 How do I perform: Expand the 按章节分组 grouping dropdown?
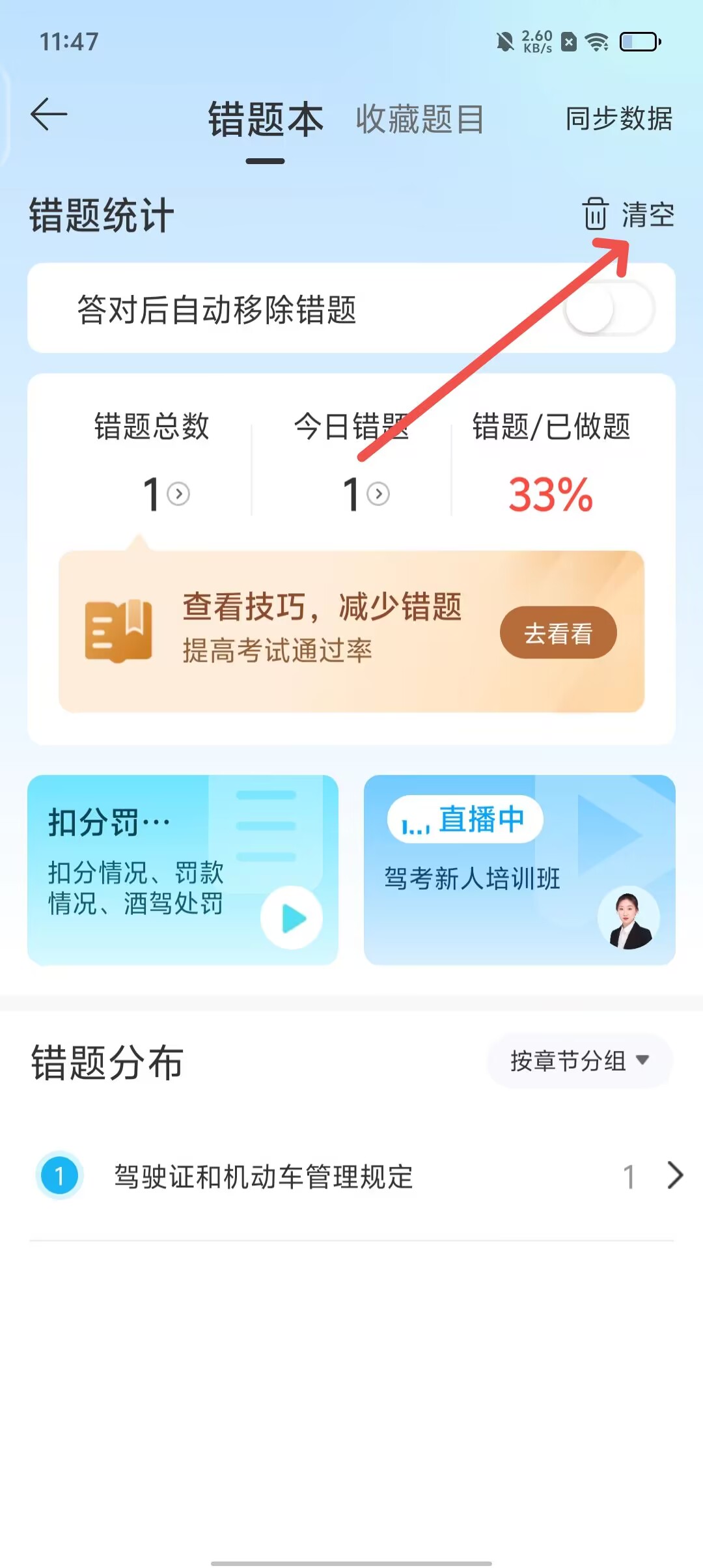point(579,1061)
